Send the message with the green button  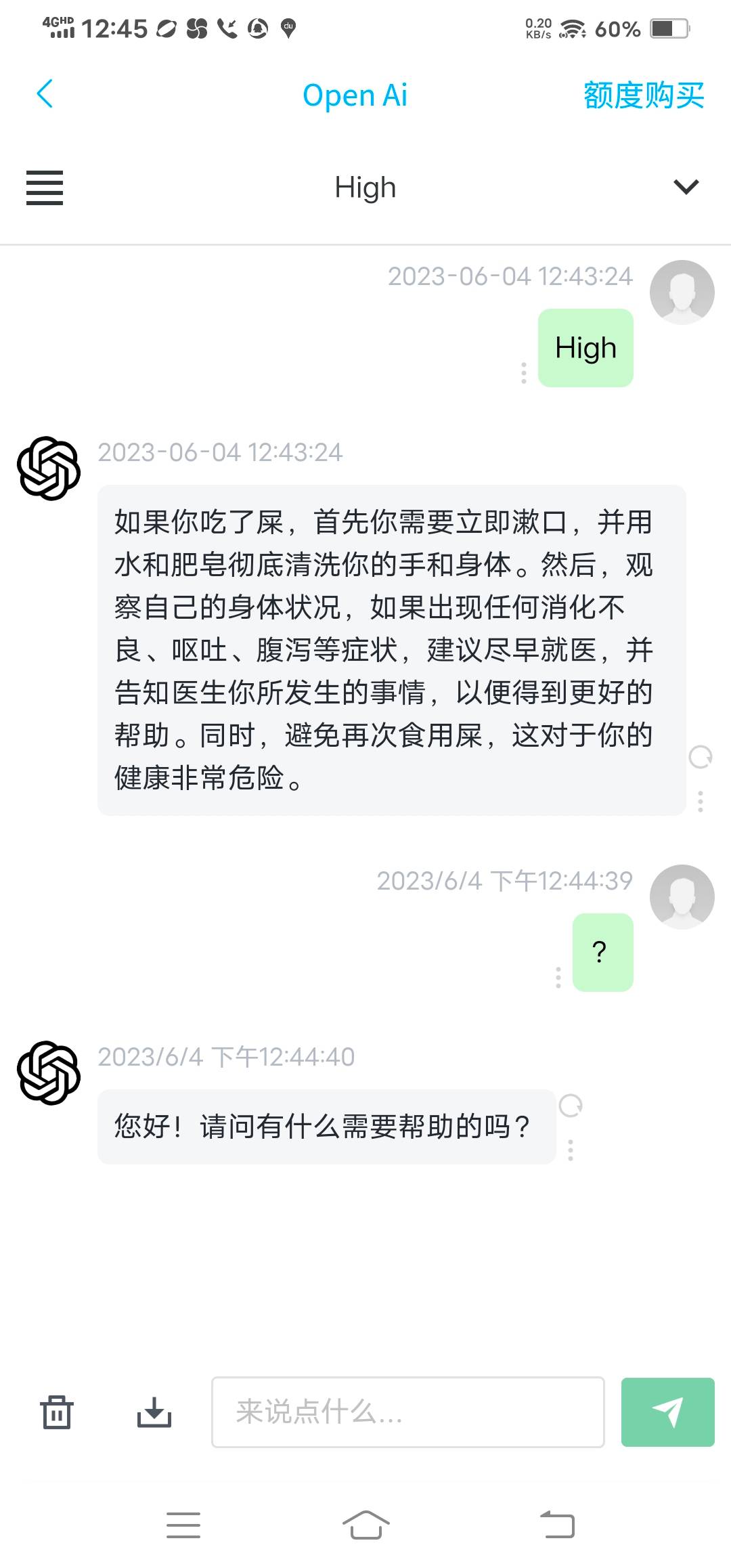(667, 1412)
